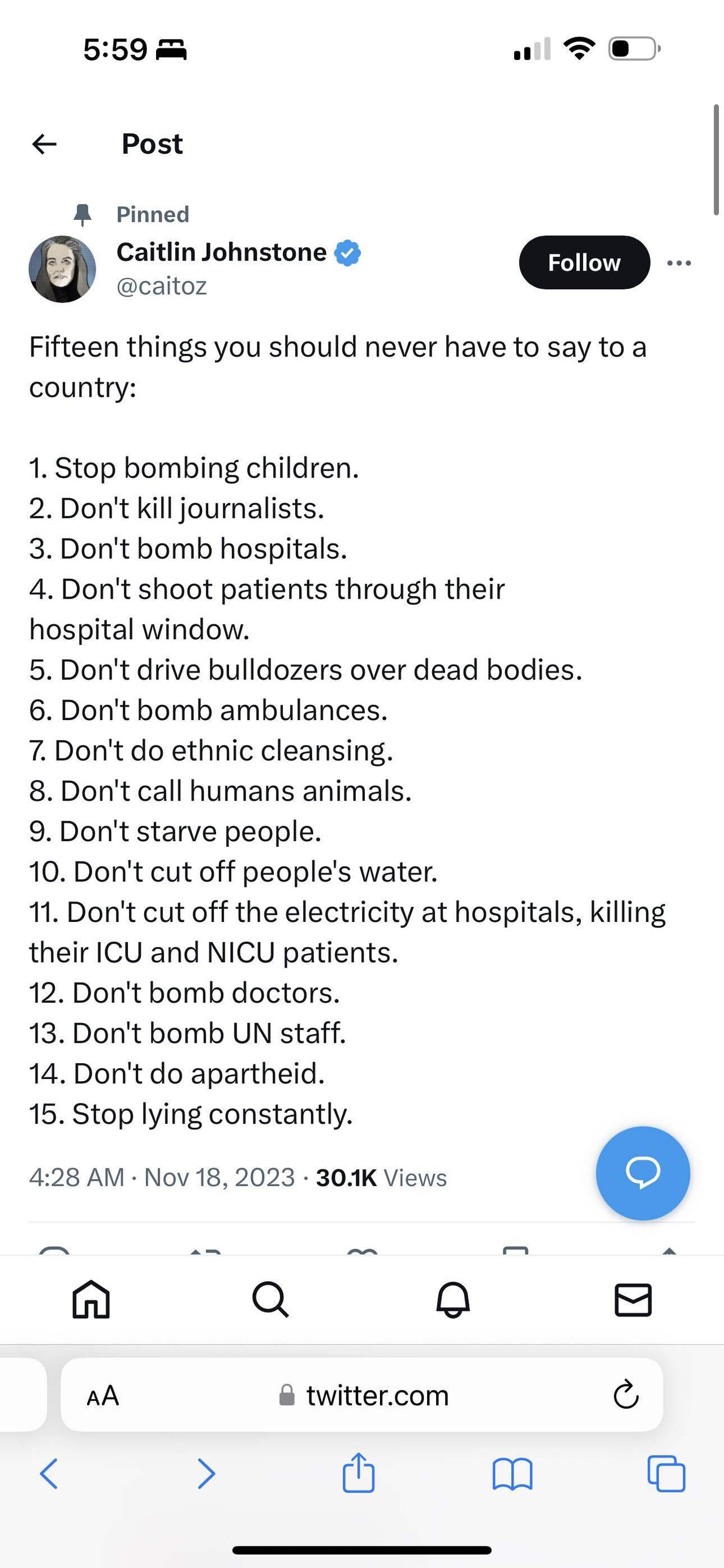Navigate forward with Safari's forward chevron
Image resolution: width=724 pixels, height=1568 pixels.
tap(206, 1474)
